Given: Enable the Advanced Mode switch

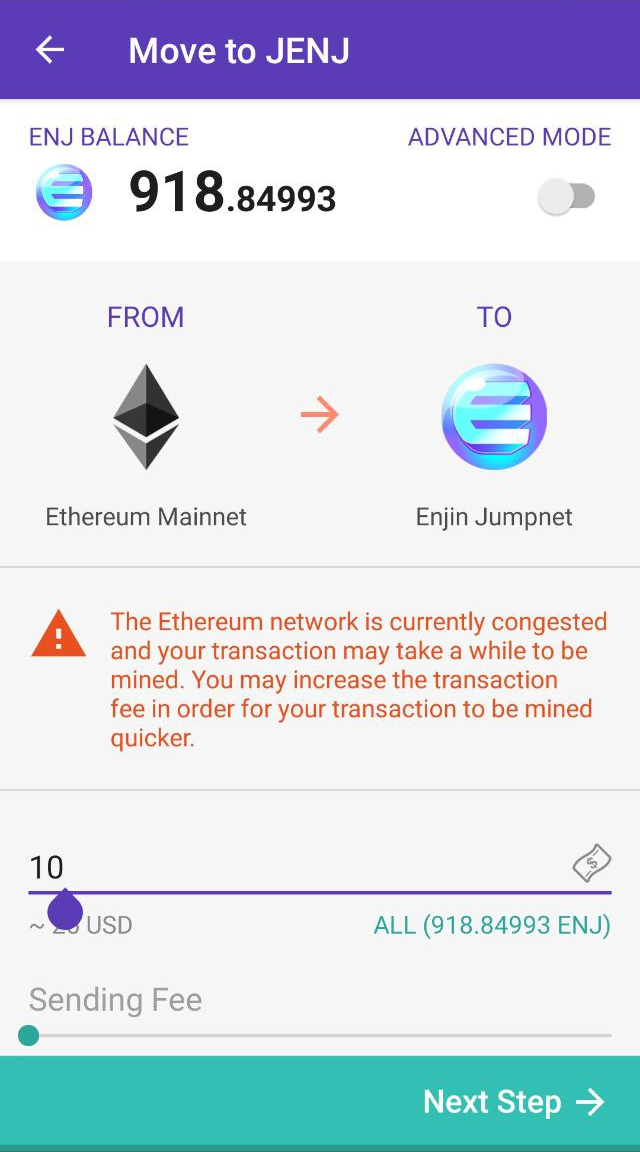Looking at the screenshot, I should click(x=567, y=197).
